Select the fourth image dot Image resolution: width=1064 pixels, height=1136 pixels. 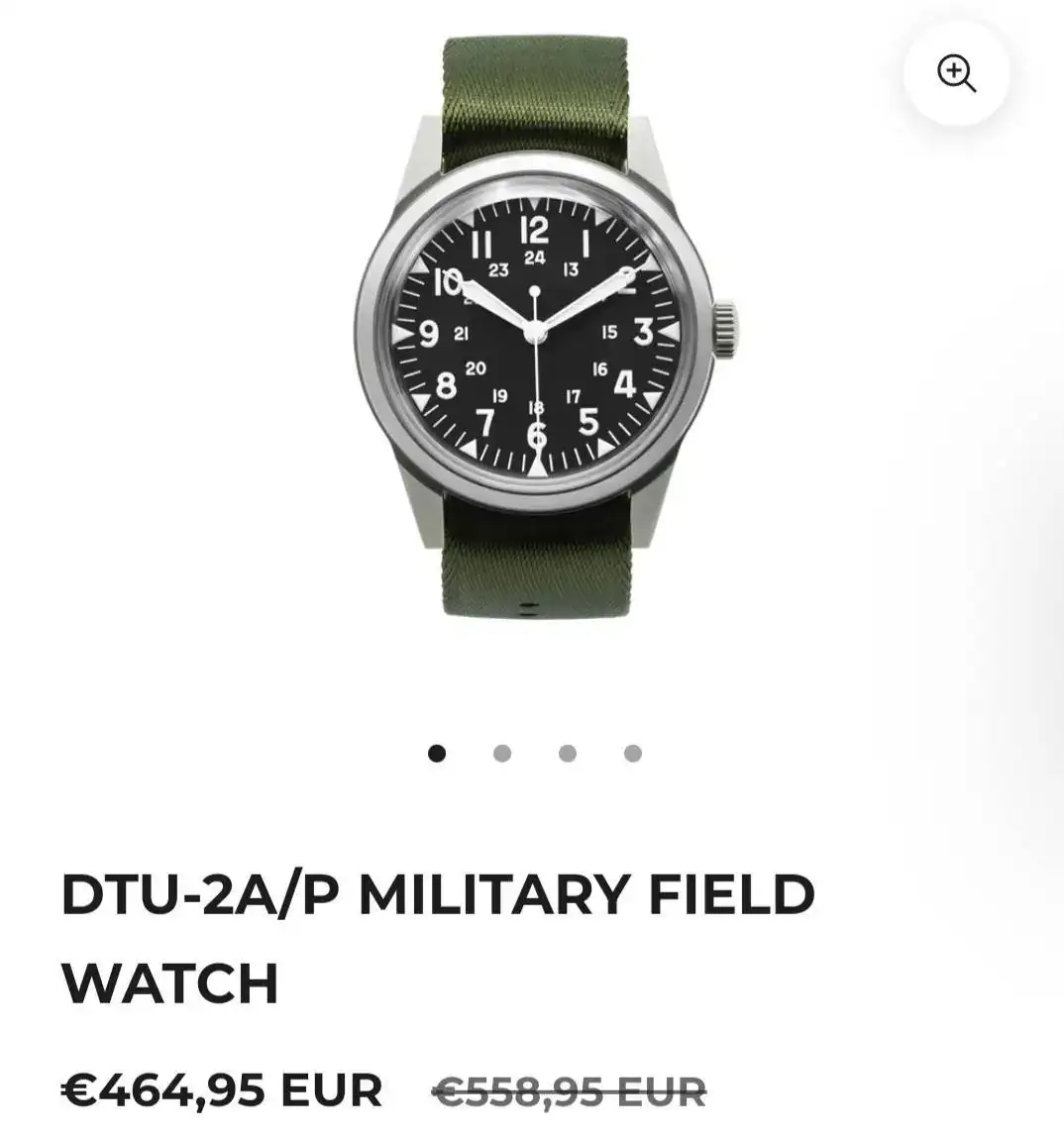633,754
